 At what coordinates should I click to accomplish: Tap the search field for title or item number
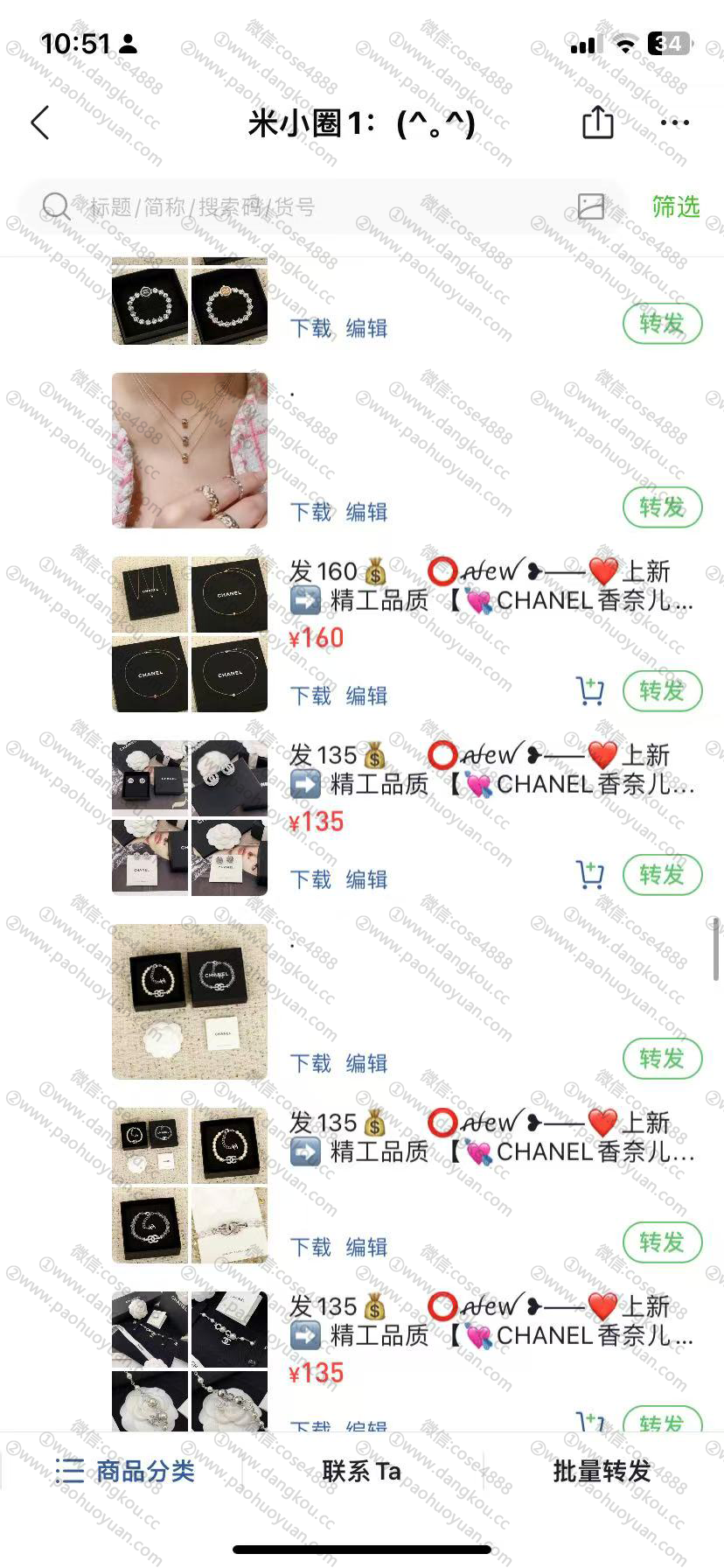(x=297, y=207)
